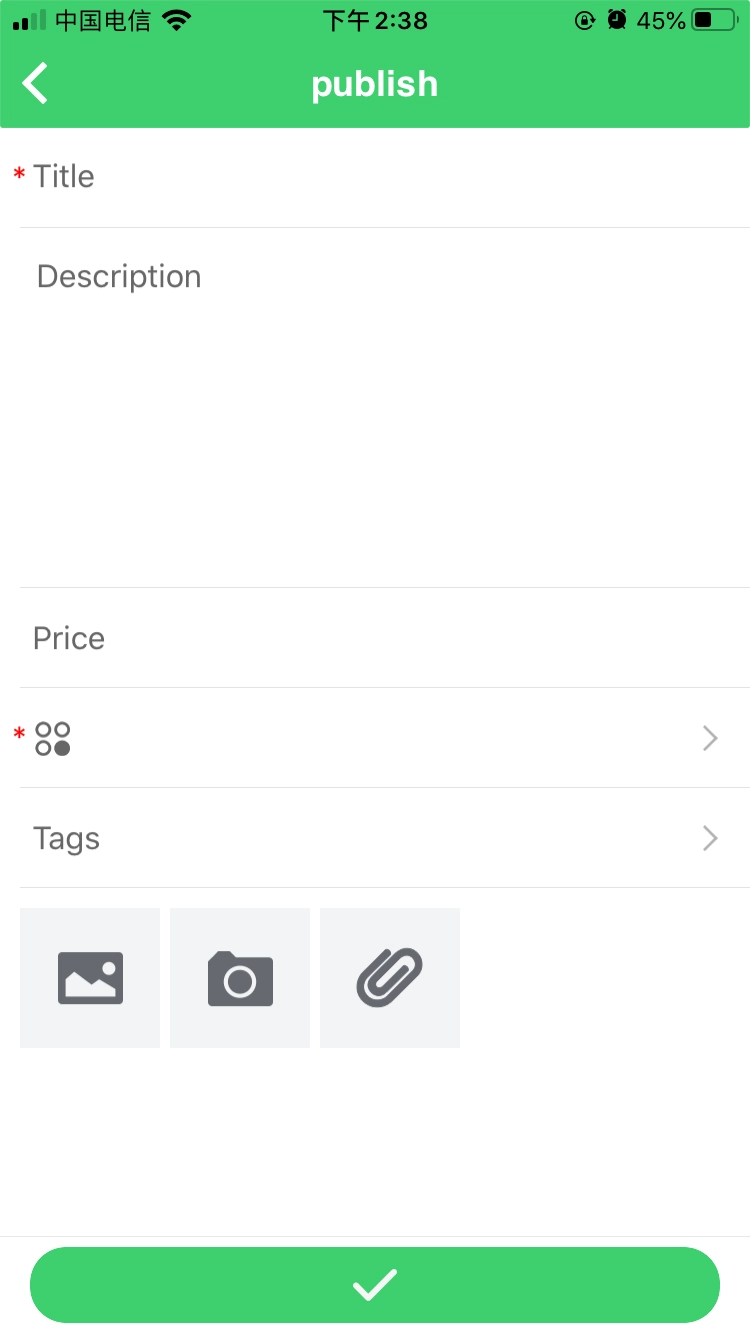The width and height of the screenshot is (750, 1334).
Task: Open the Tags selection row
Action: tap(380, 838)
